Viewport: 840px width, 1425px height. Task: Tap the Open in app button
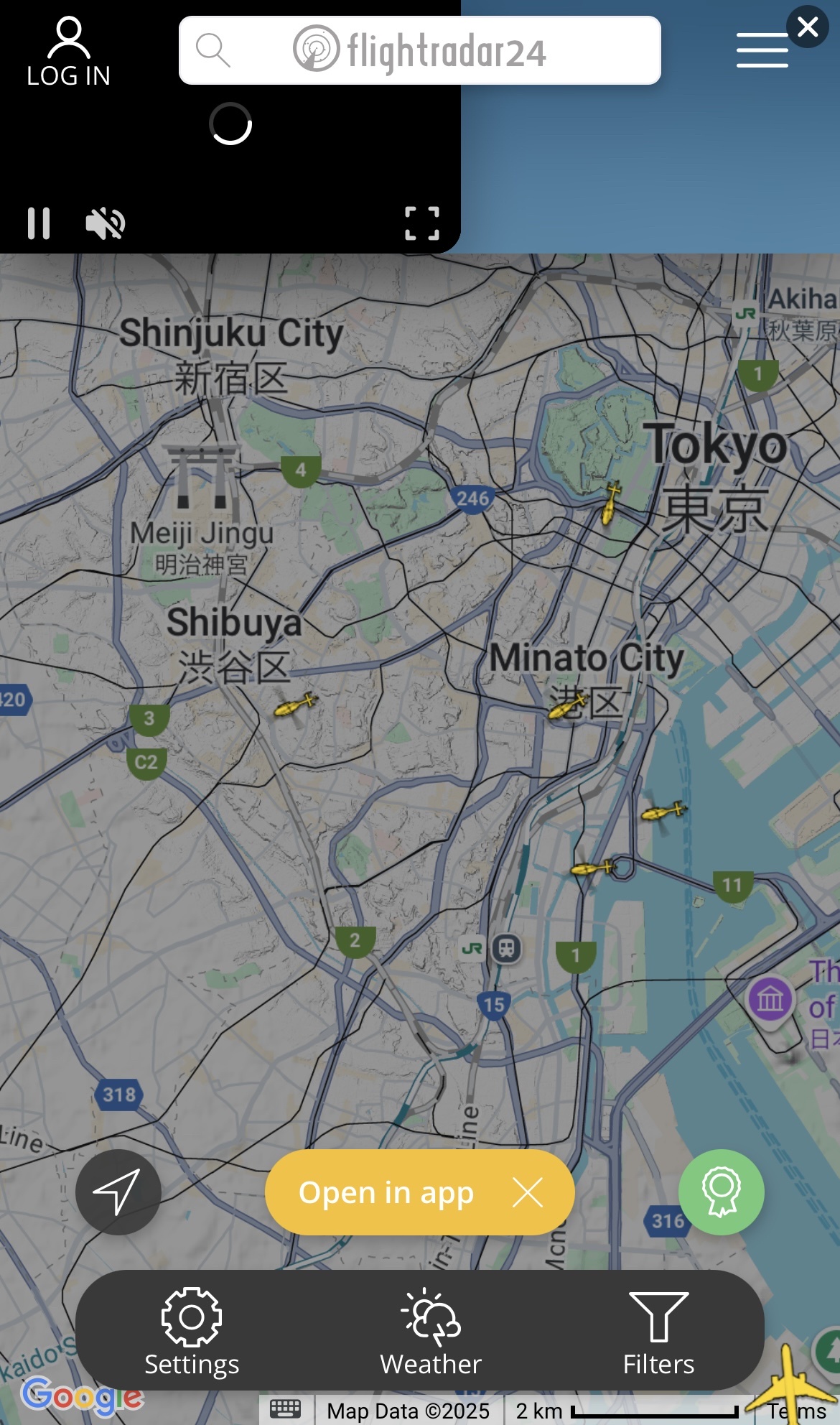coord(386,1192)
